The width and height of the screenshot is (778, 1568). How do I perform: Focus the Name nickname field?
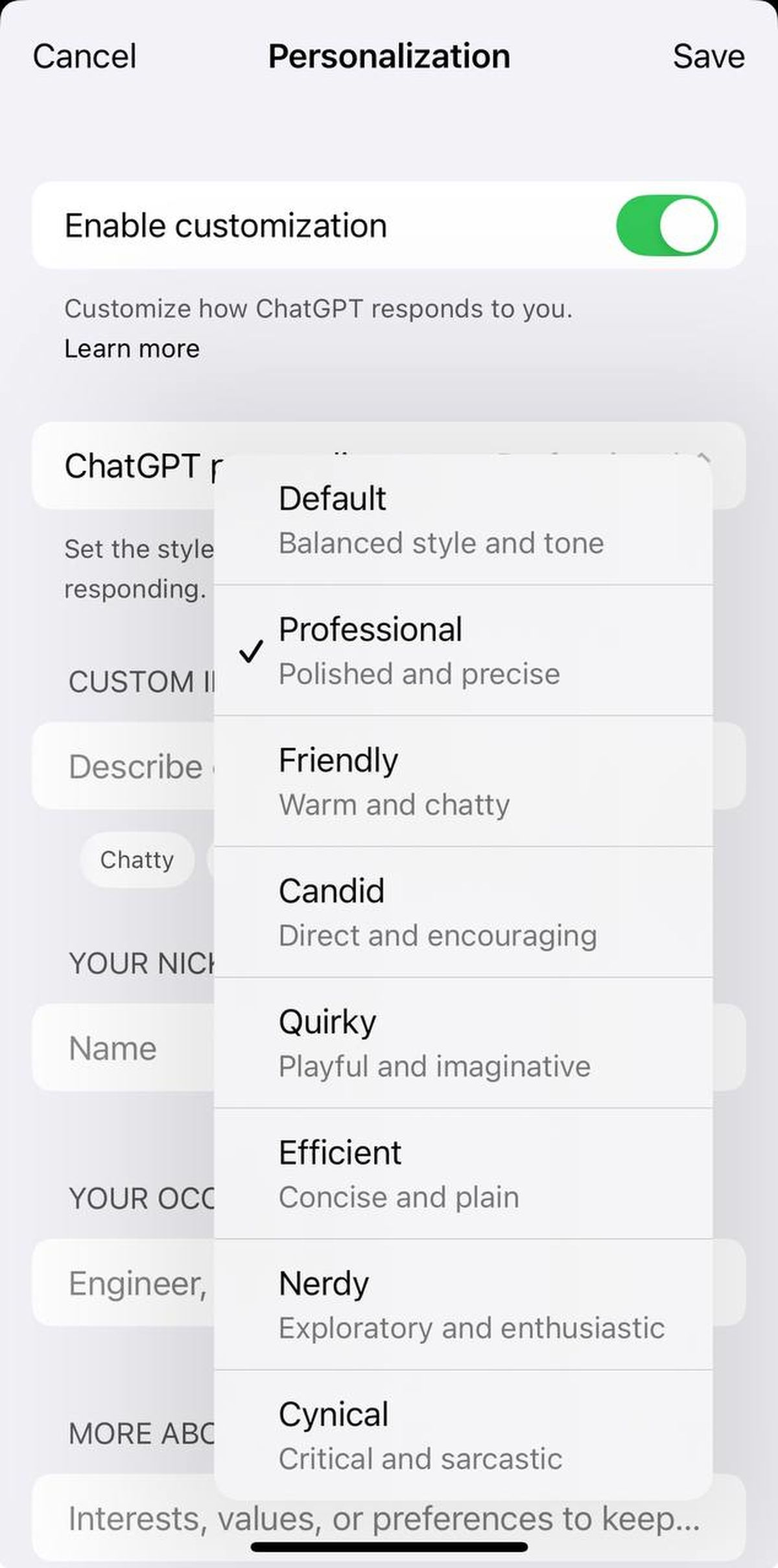123,1048
